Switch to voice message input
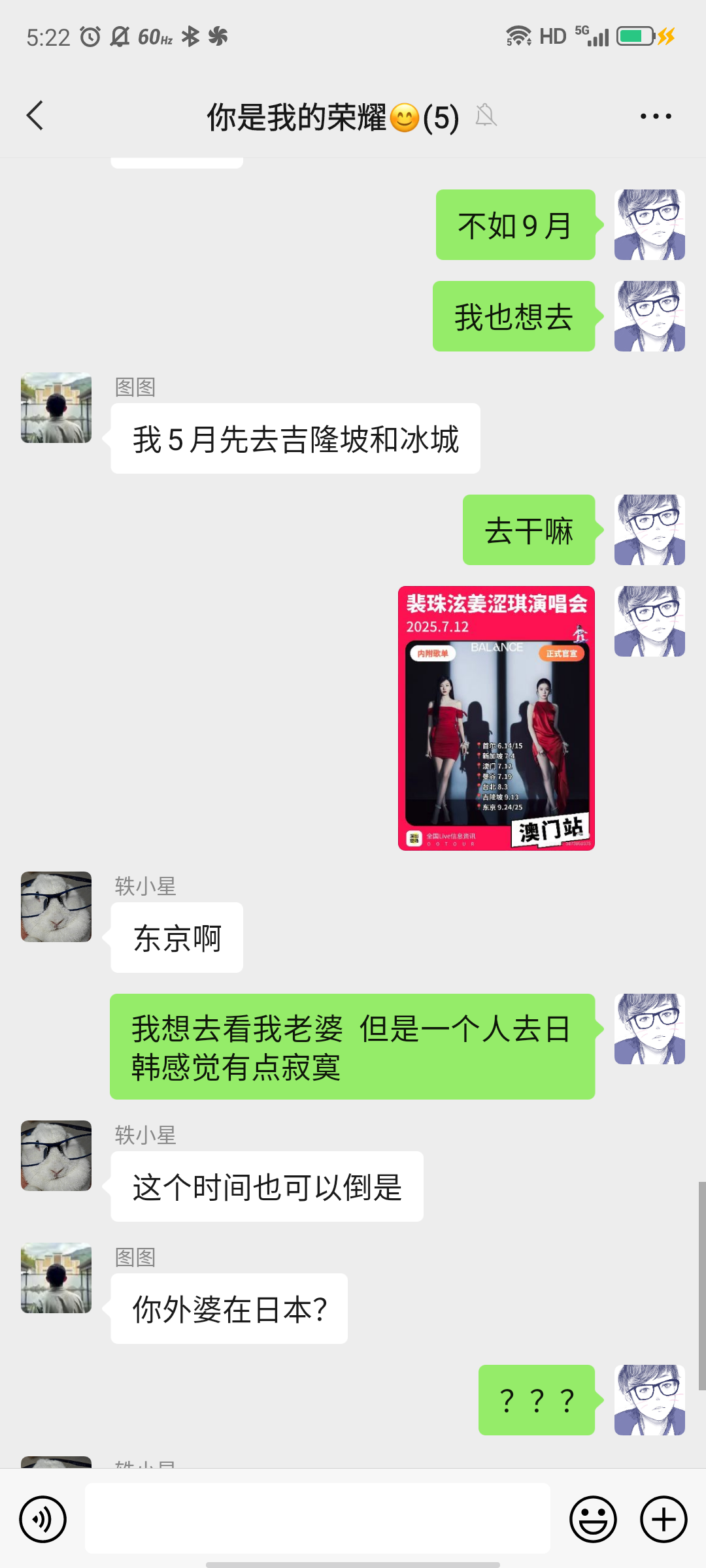 (43, 1519)
